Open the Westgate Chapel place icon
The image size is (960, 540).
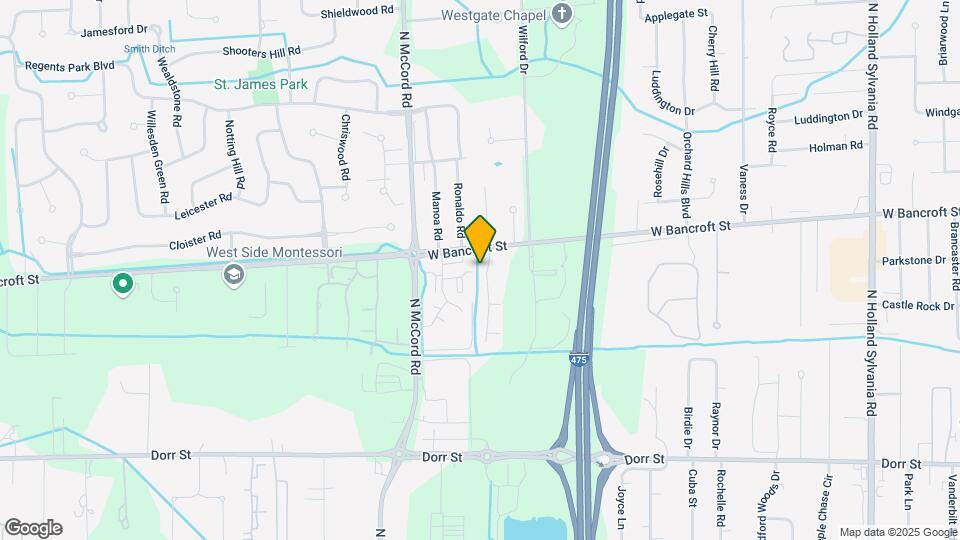coord(562,16)
